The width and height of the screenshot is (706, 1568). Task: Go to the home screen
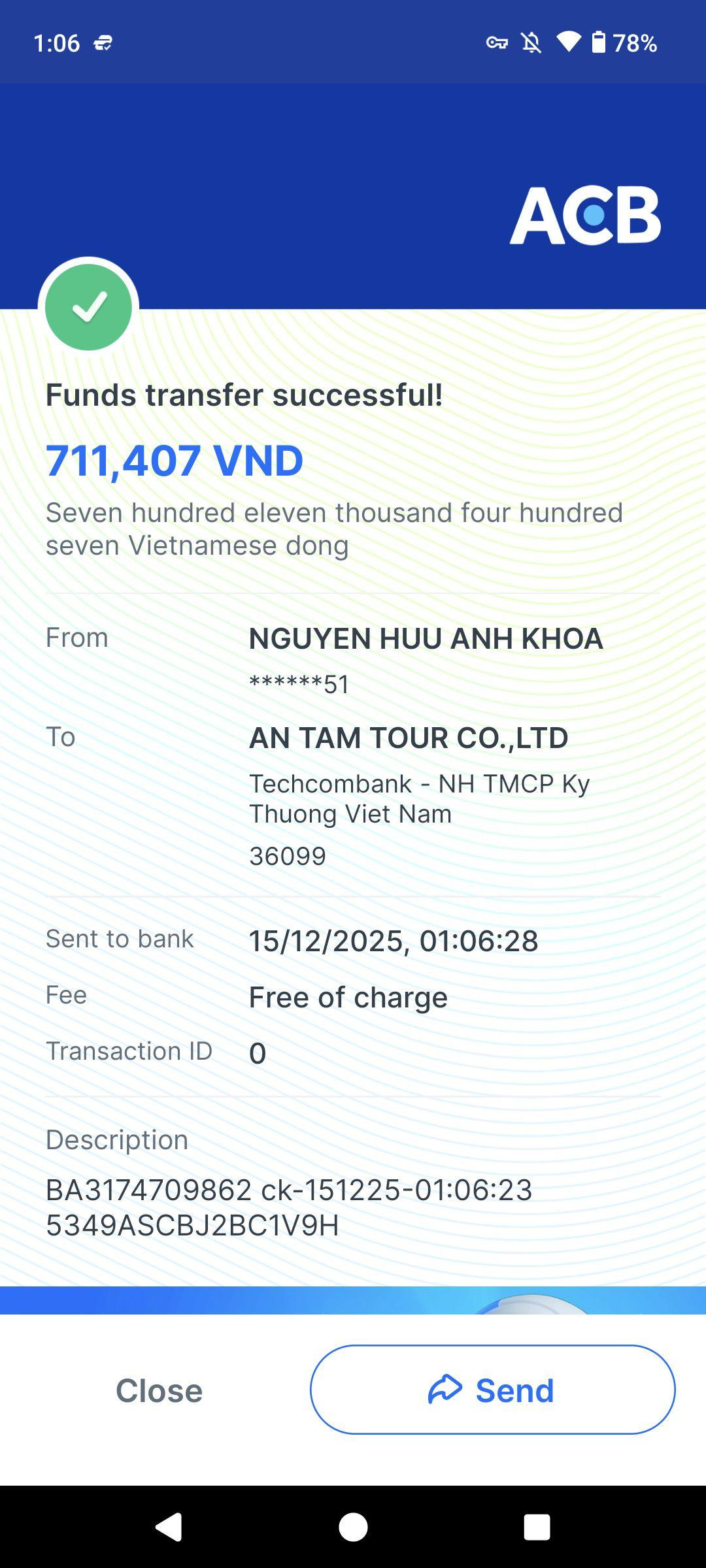(353, 1527)
